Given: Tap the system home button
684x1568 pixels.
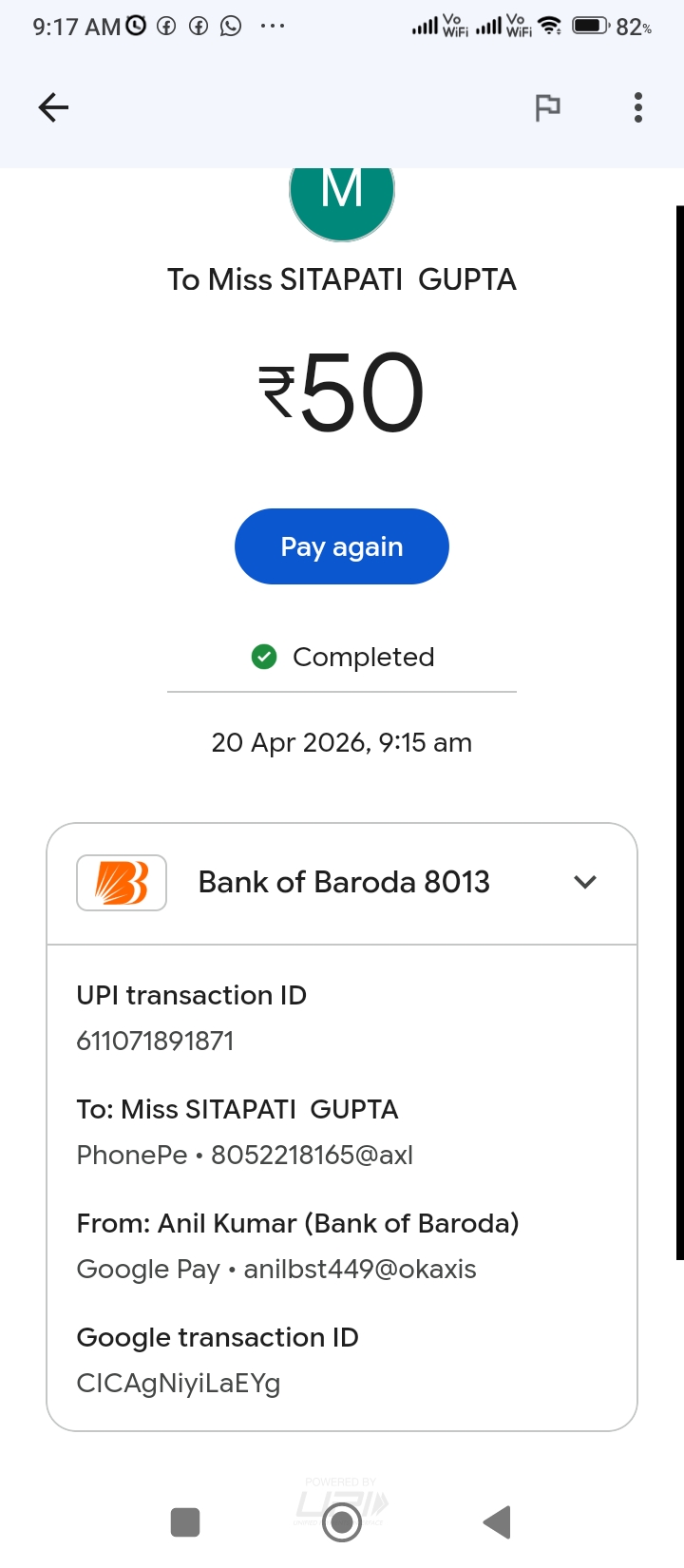Looking at the screenshot, I should pyautogui.click(x=342, y=1522).
